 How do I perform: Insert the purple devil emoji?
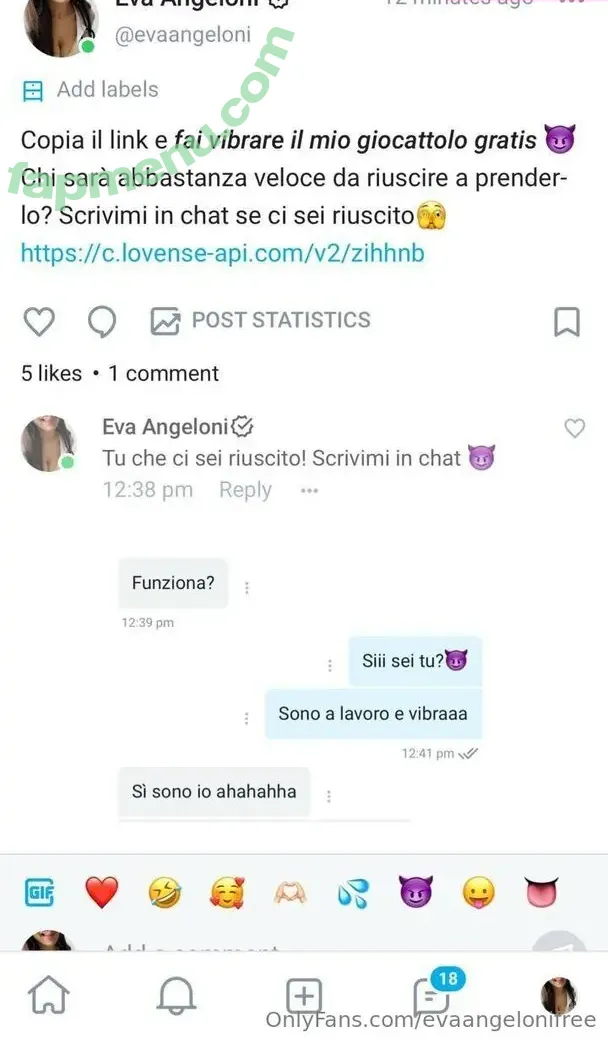pyautogui.click(x=416, y=892)
